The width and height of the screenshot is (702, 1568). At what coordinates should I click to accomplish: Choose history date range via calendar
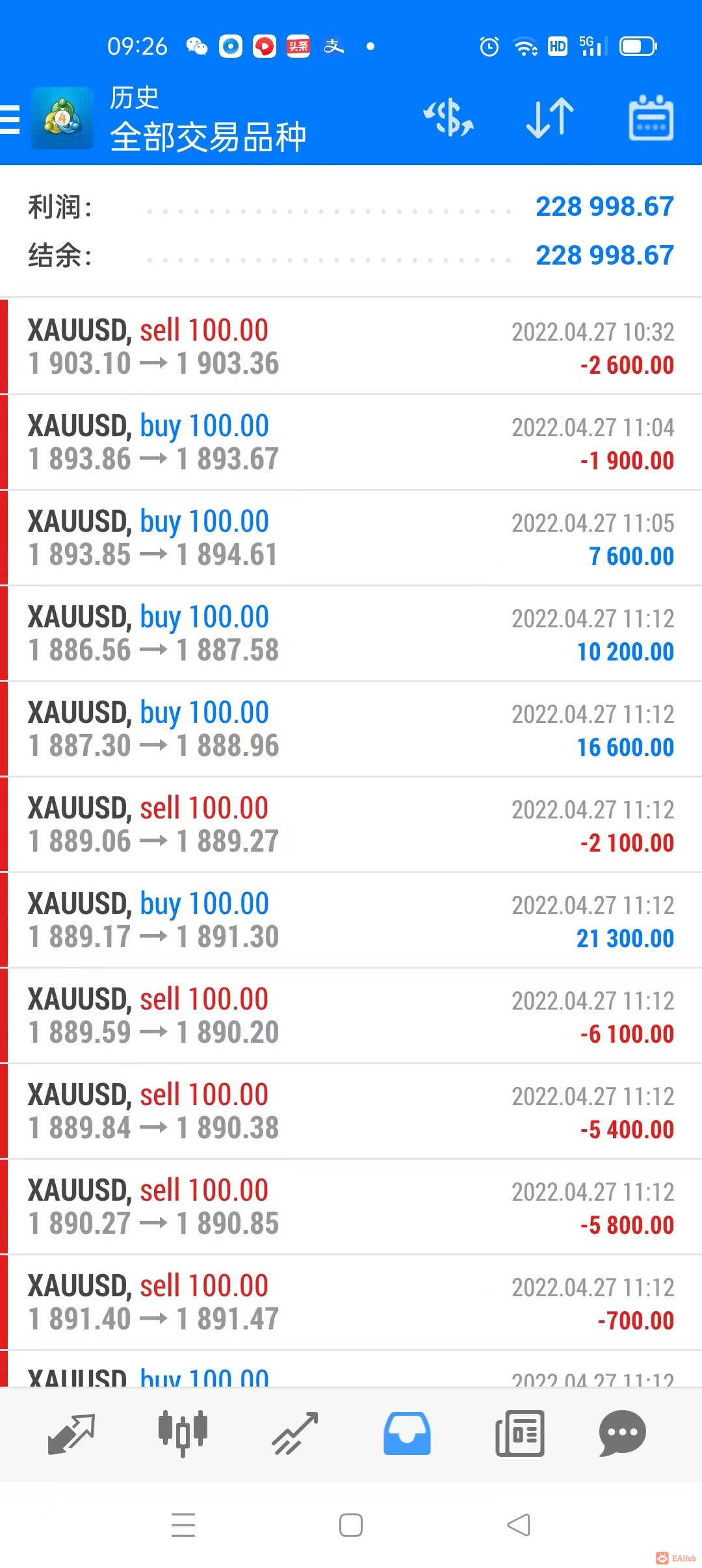[651, 118]
